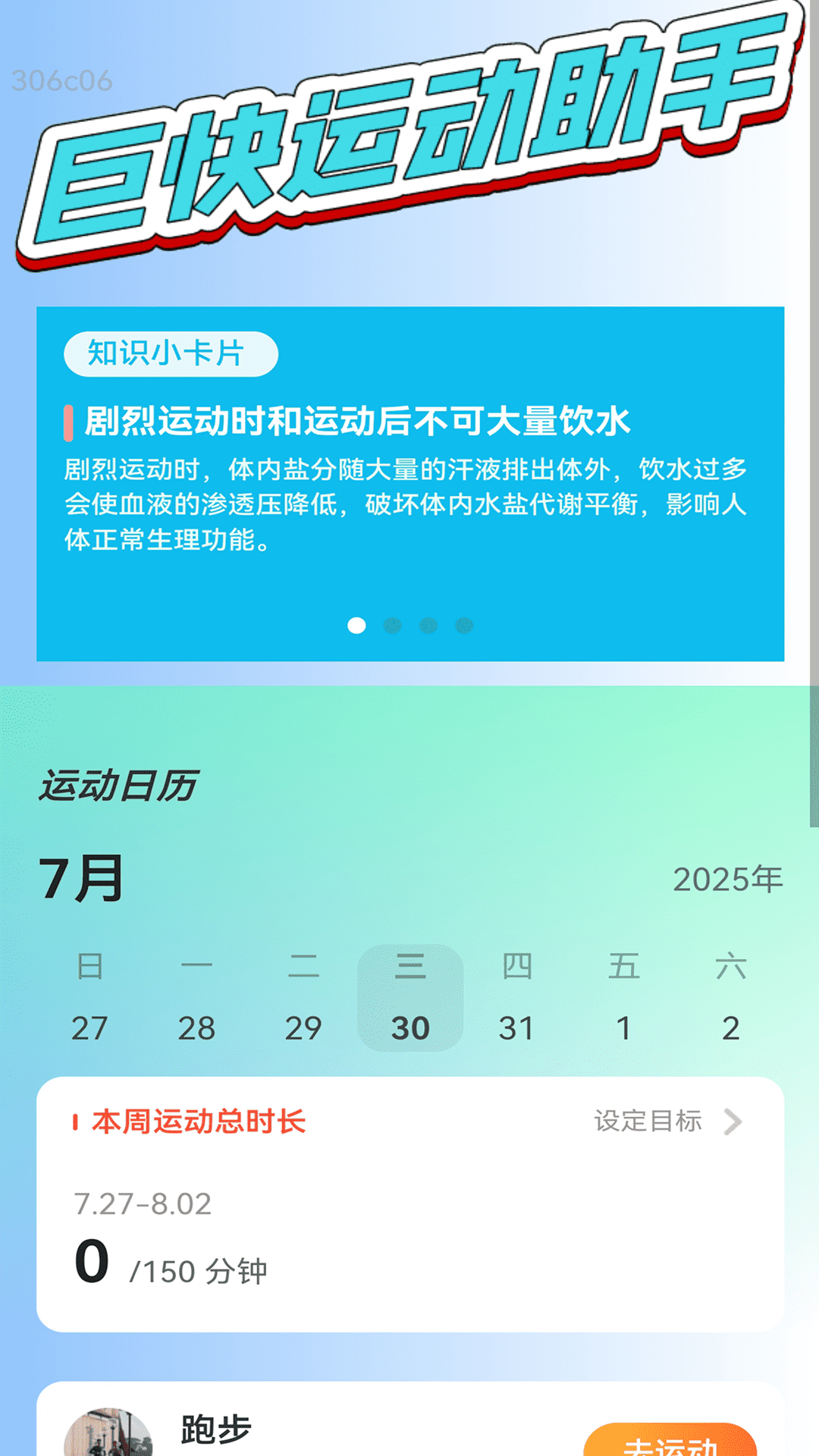Tap the 跑步 circular activity icon
The height and width of the screenshot is (1456, 819).
pyautogui.click(x=106, y=1437)
